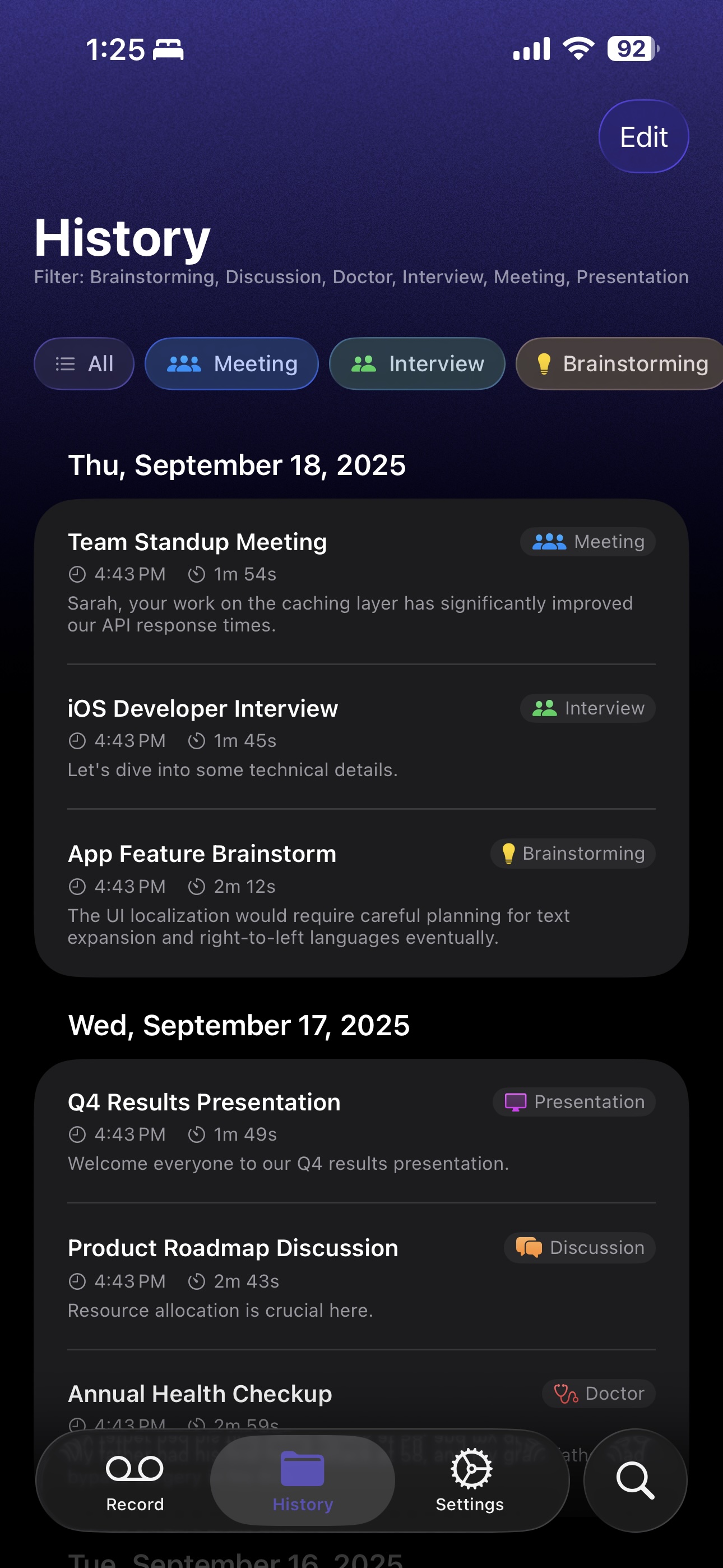Switch to the History tab
Image resolution: width=723 pixels, height=1568 pixels.
[303, 1481]
